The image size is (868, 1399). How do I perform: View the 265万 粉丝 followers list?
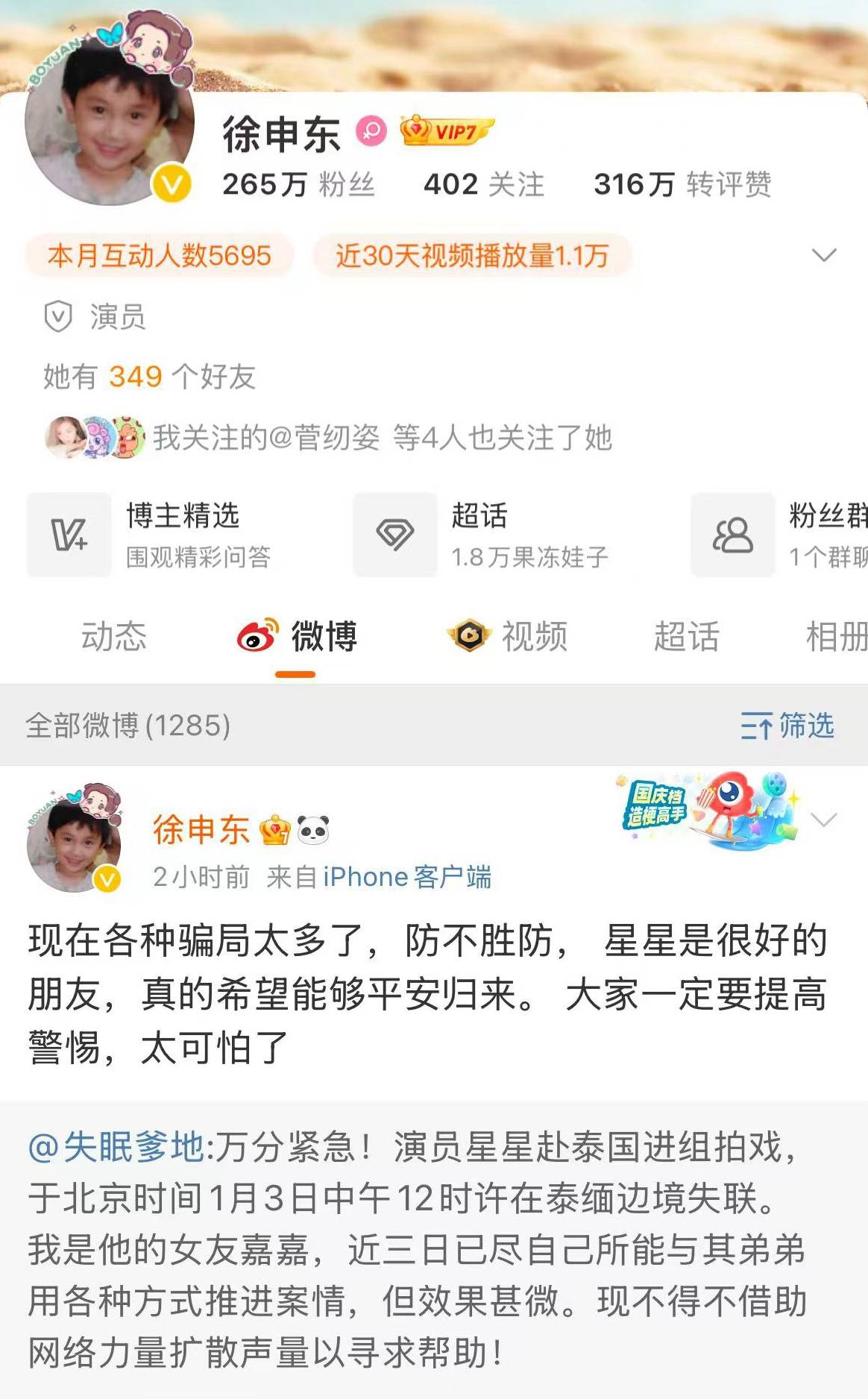[298, 184]
